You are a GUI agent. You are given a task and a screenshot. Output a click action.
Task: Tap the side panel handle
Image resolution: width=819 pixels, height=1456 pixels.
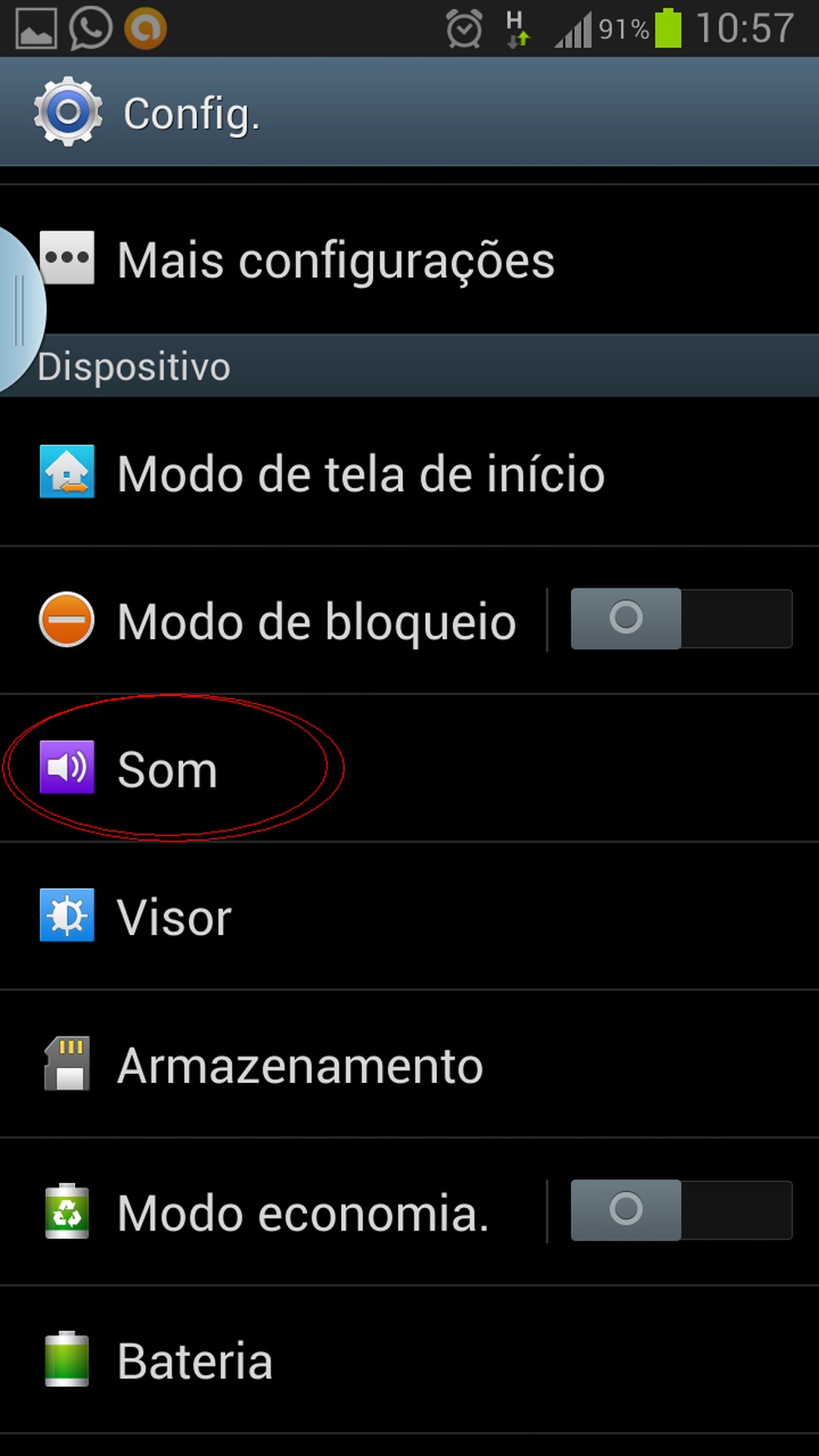(18, 310)
